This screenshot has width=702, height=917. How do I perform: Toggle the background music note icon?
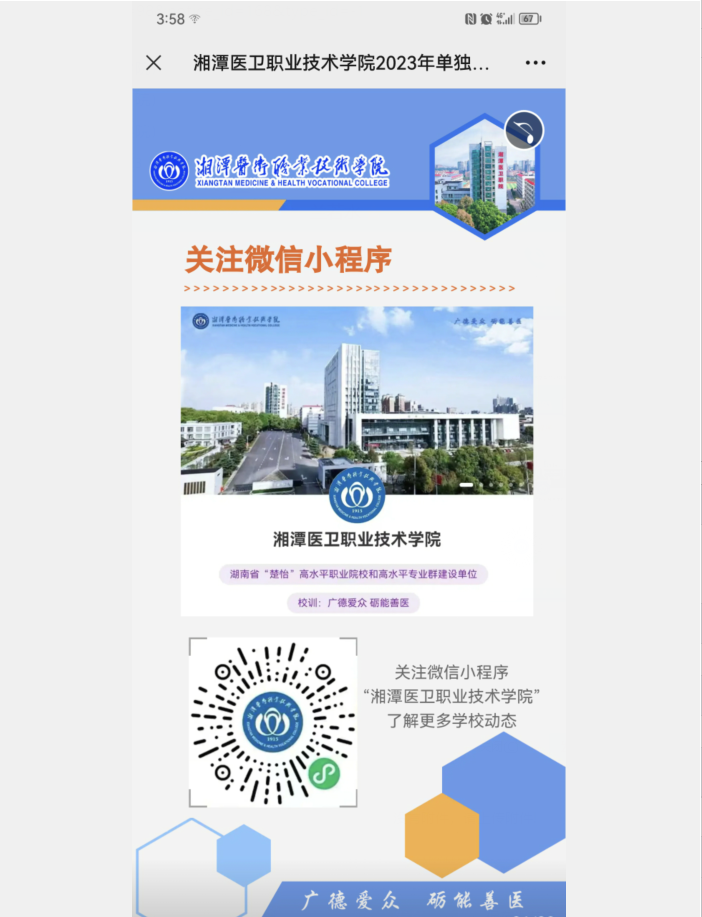click(524, 130)
